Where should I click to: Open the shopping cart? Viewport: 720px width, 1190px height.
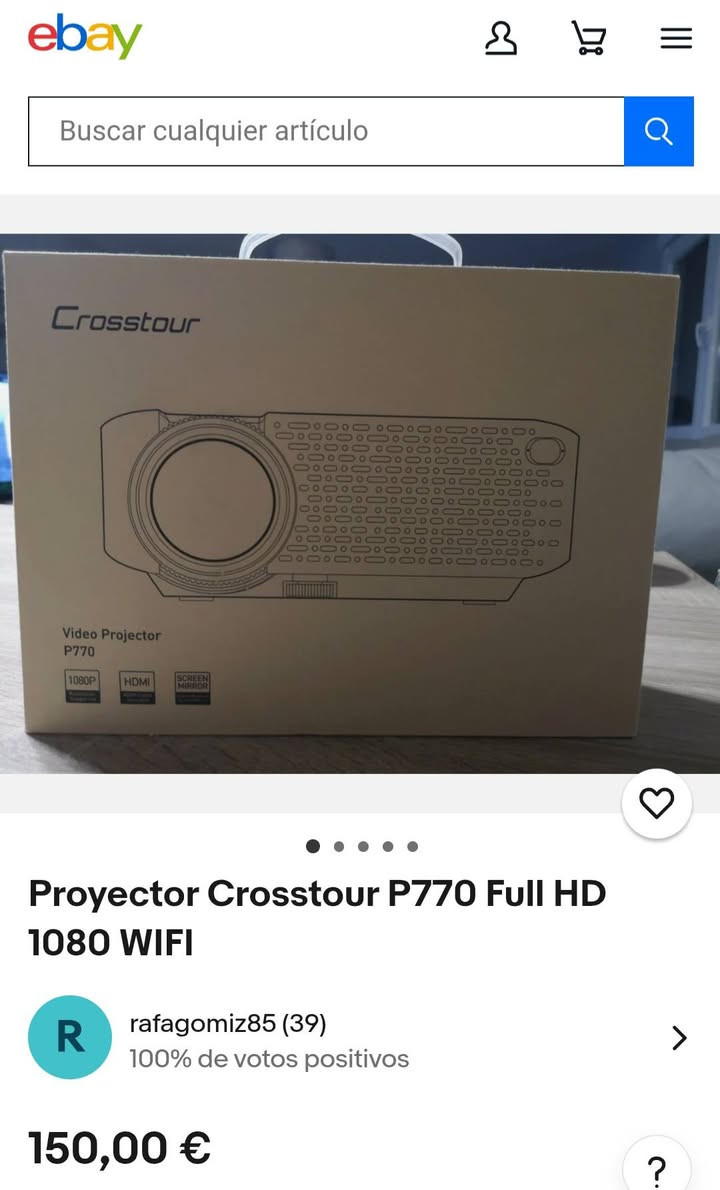pos(588,38)
